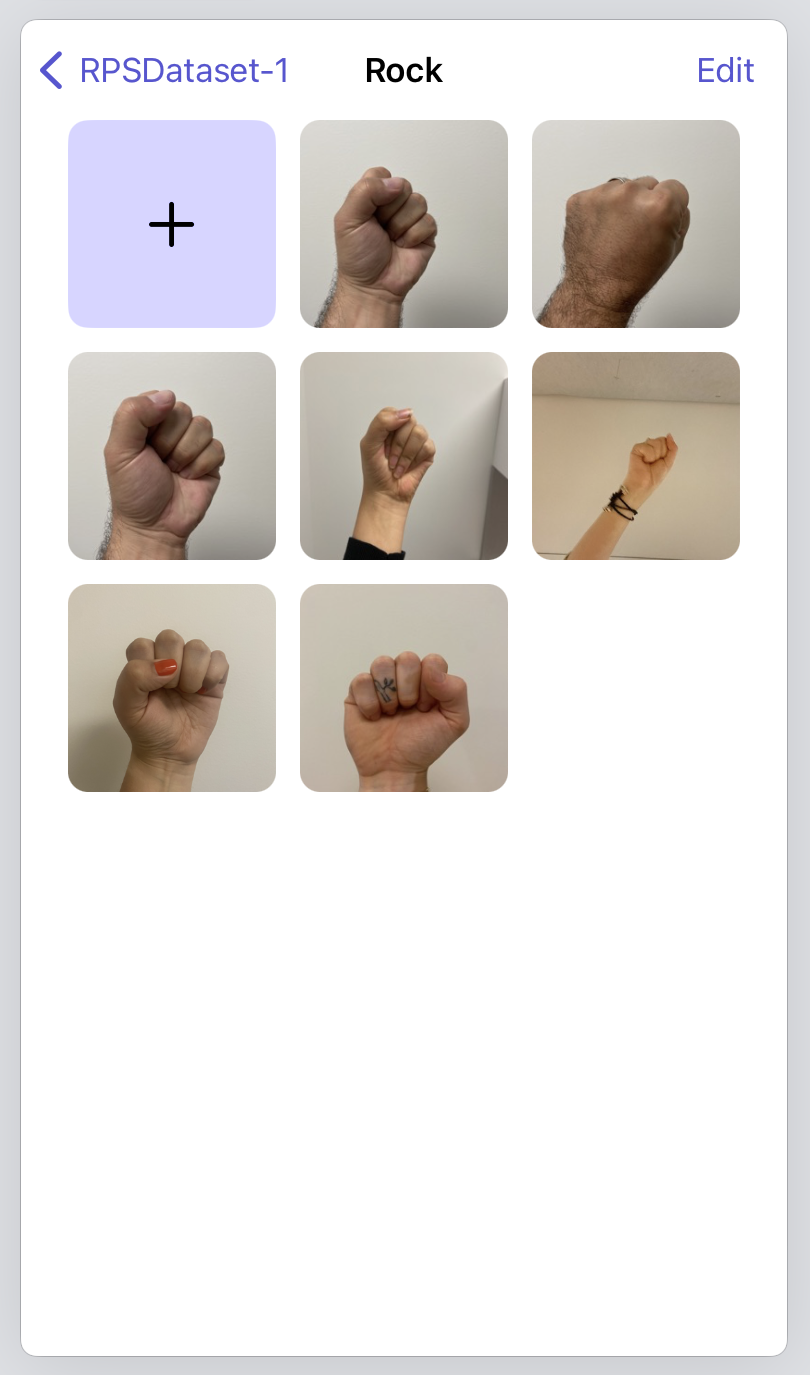Screen dimensions: 810x1375
Task: Go back to RPSDataset-1
Action: [165, 71]
